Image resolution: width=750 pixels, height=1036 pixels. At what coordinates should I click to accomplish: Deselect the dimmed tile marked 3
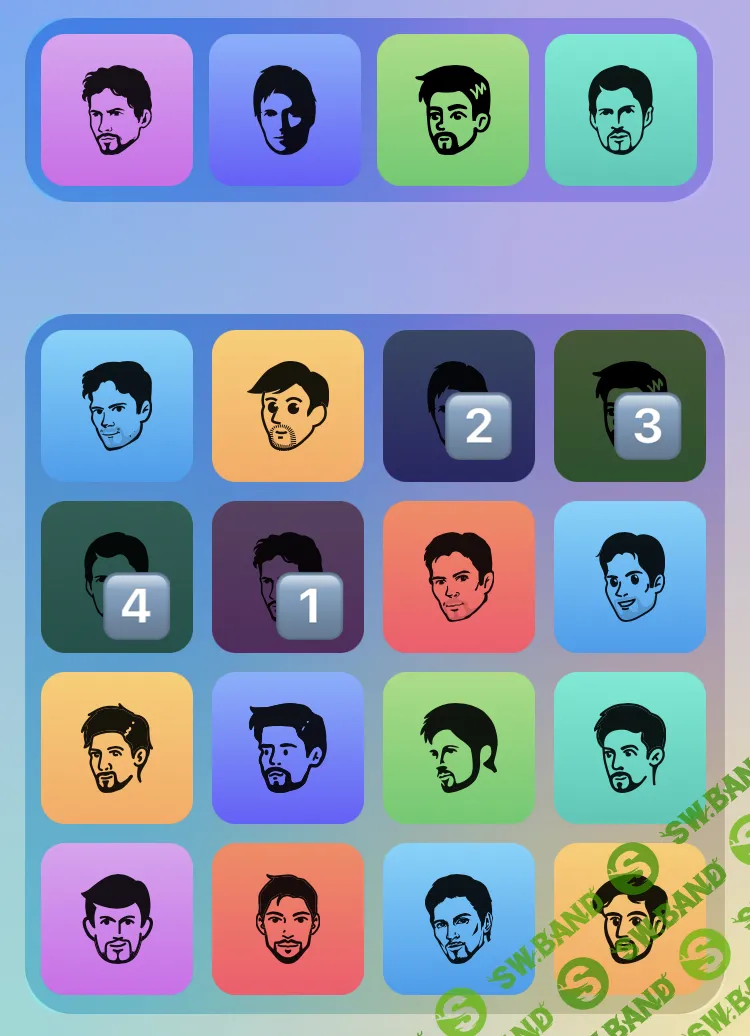point(630,406)
